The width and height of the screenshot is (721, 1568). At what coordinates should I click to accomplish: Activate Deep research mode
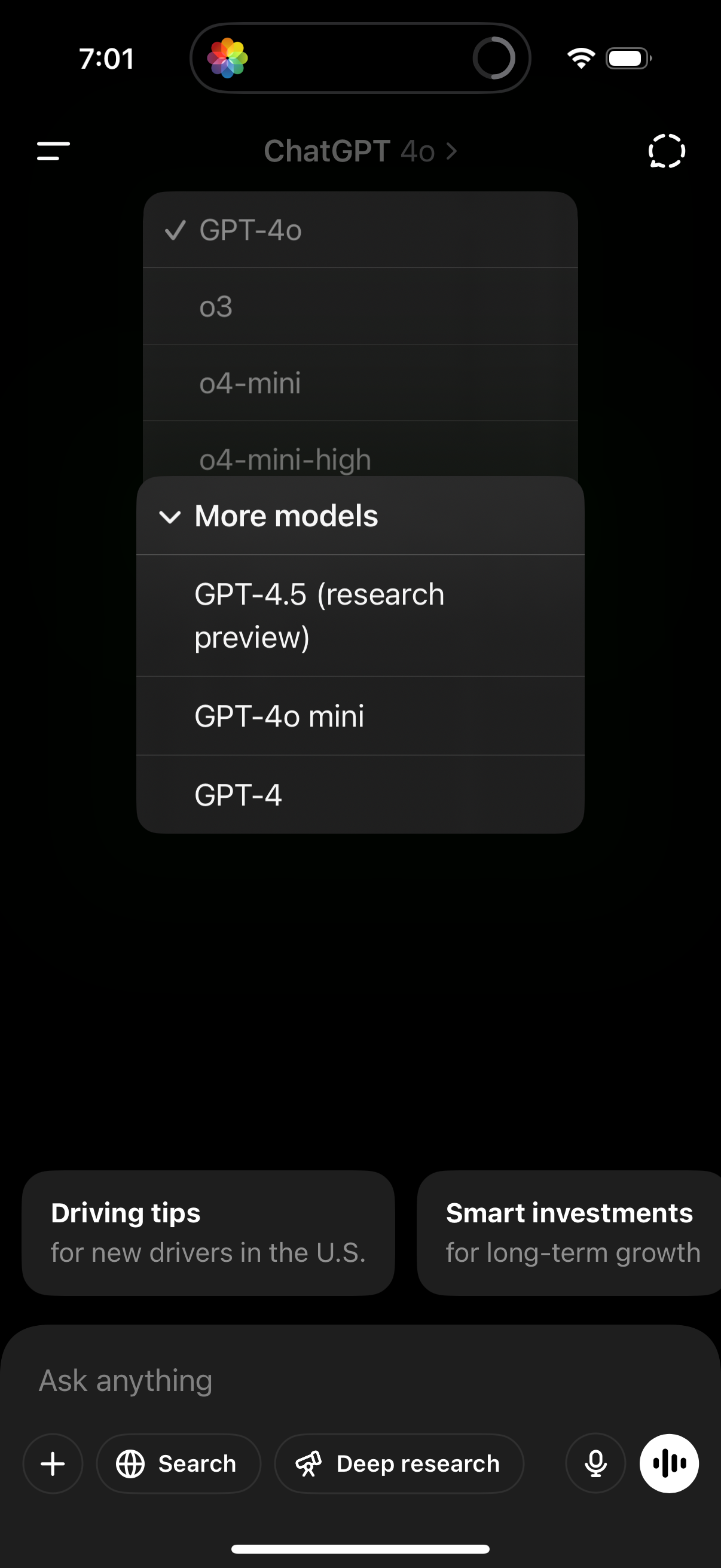[x=399, y=1463]
